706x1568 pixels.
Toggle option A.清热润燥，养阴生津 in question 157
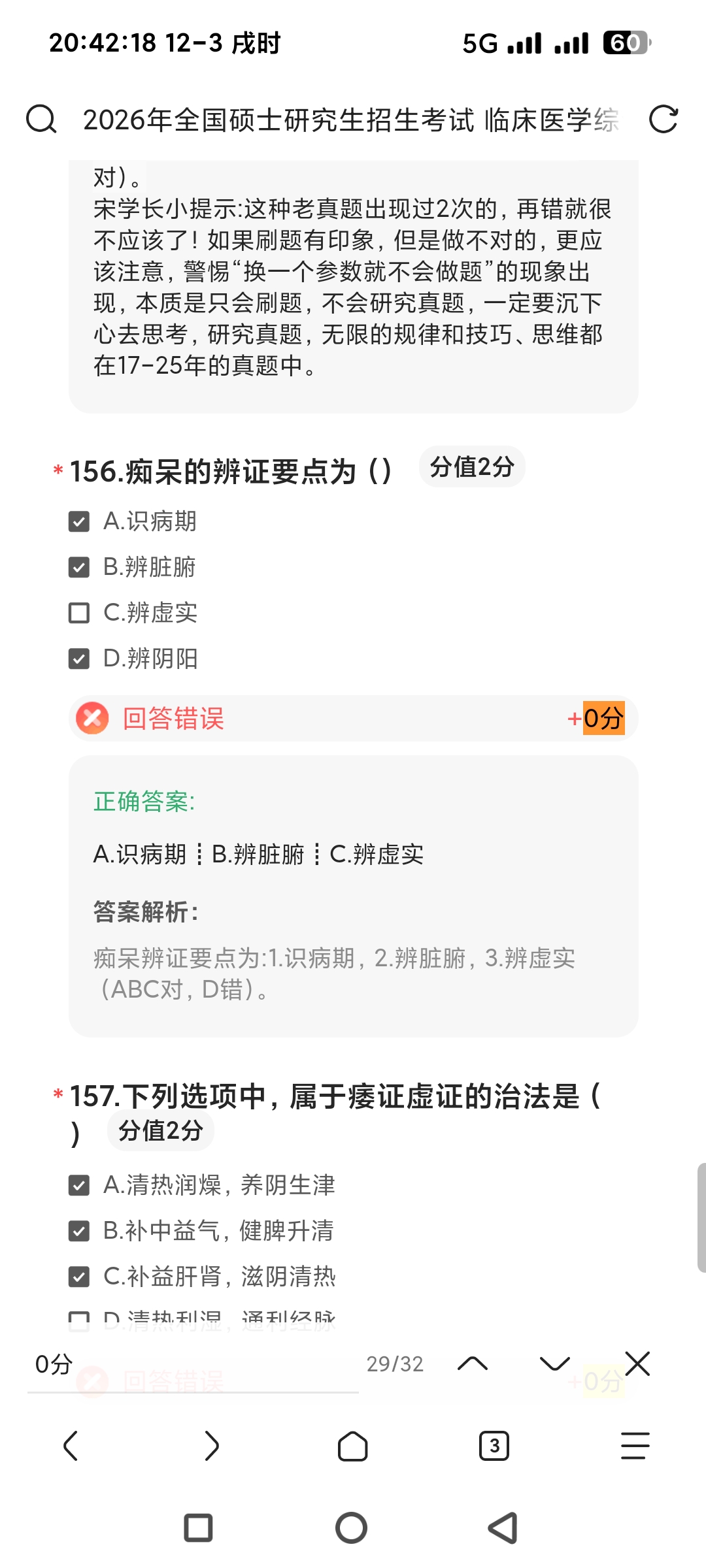pos(79,1186)
